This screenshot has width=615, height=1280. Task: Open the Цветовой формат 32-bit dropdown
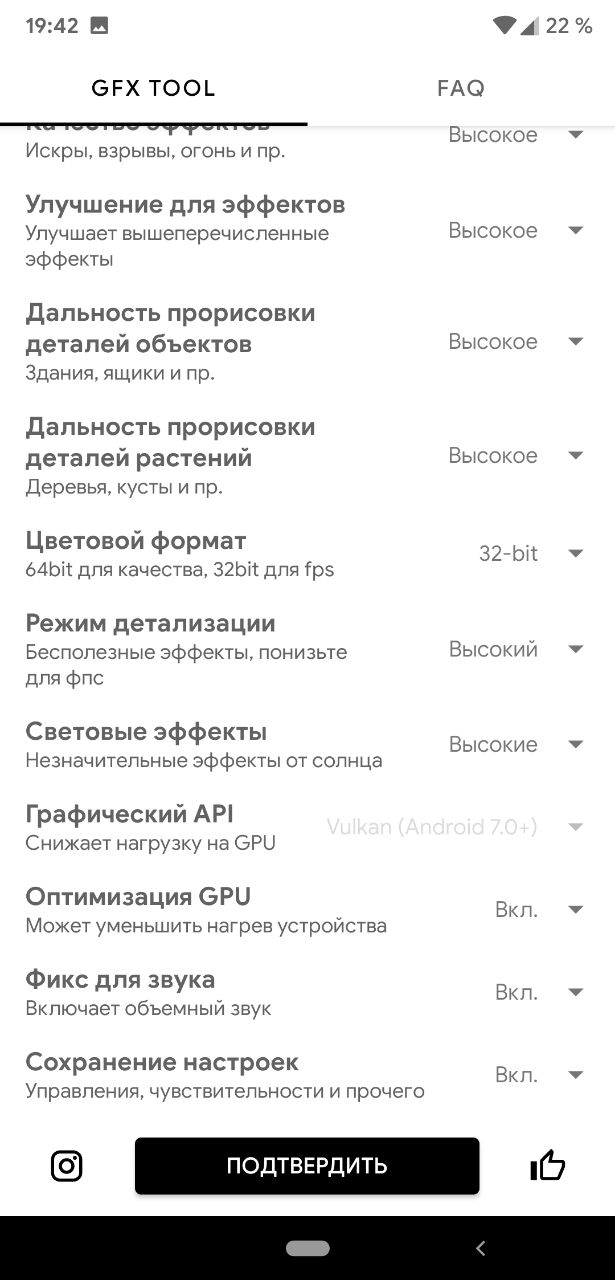(530, 553)
